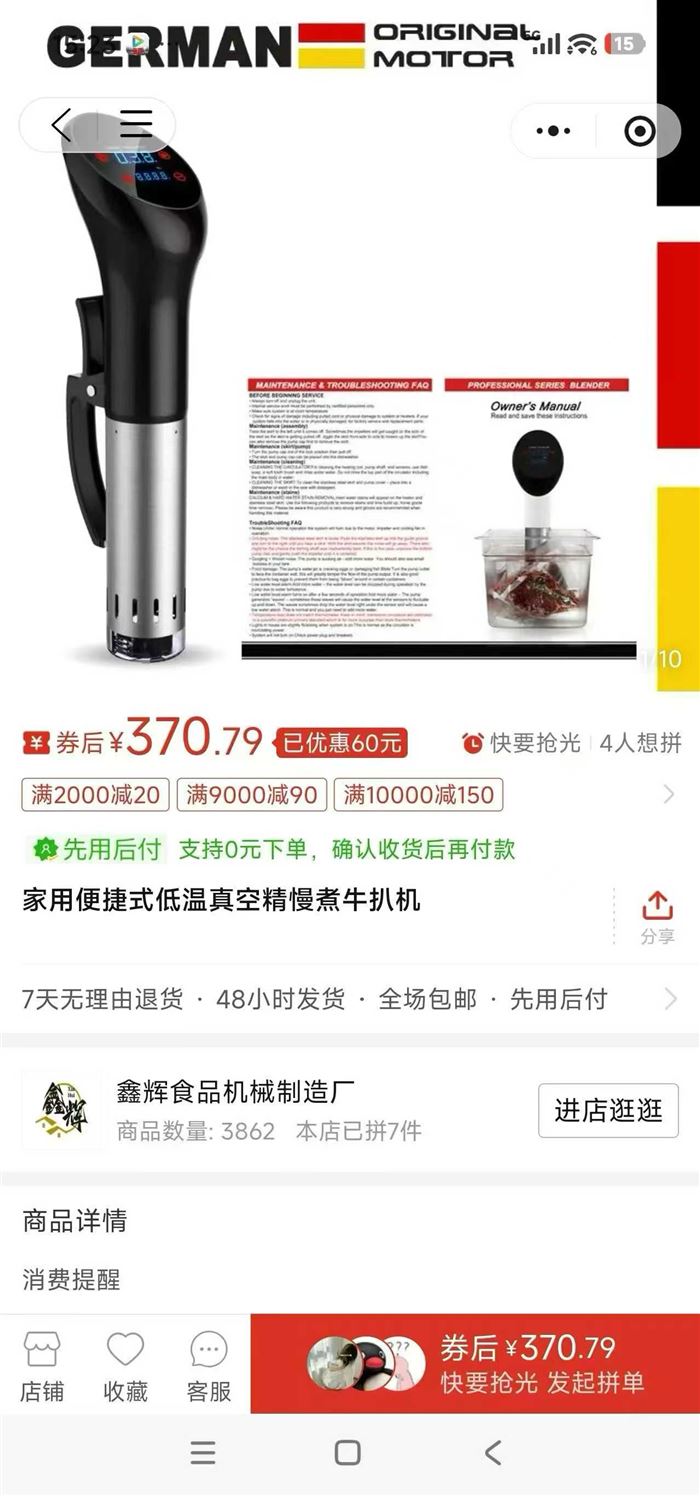Contact customer service via 客服

[x=208, y=1366]
